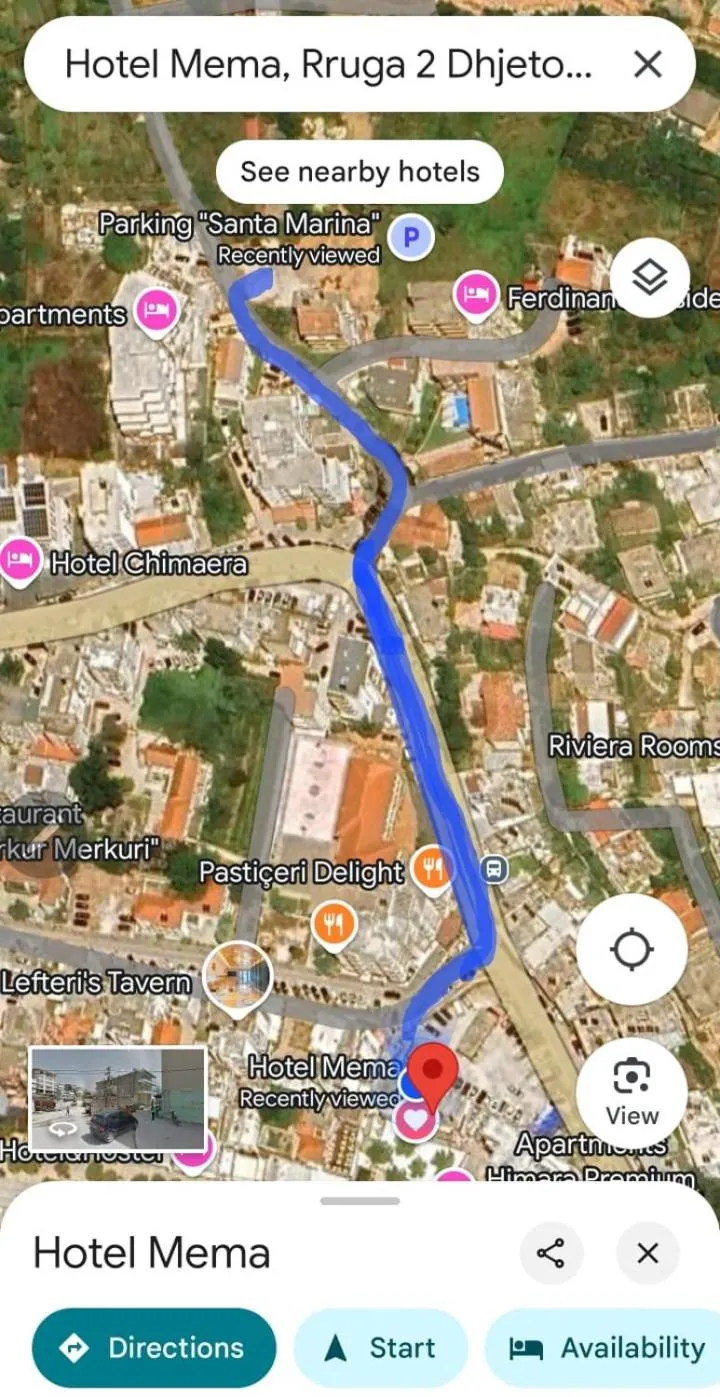Check Availability for Hotel Mema
This screenshot has width=720, height=1397.
tap(606, 1348)
